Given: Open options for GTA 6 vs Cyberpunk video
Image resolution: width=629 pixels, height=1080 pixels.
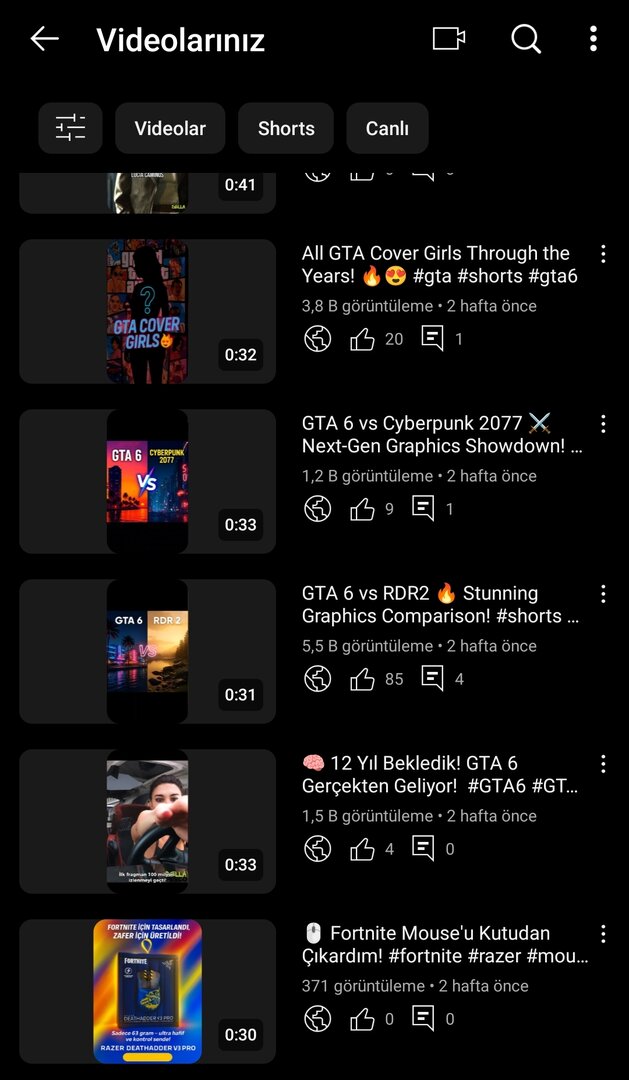Looking at the screenshot, I should tap(603, 424).
